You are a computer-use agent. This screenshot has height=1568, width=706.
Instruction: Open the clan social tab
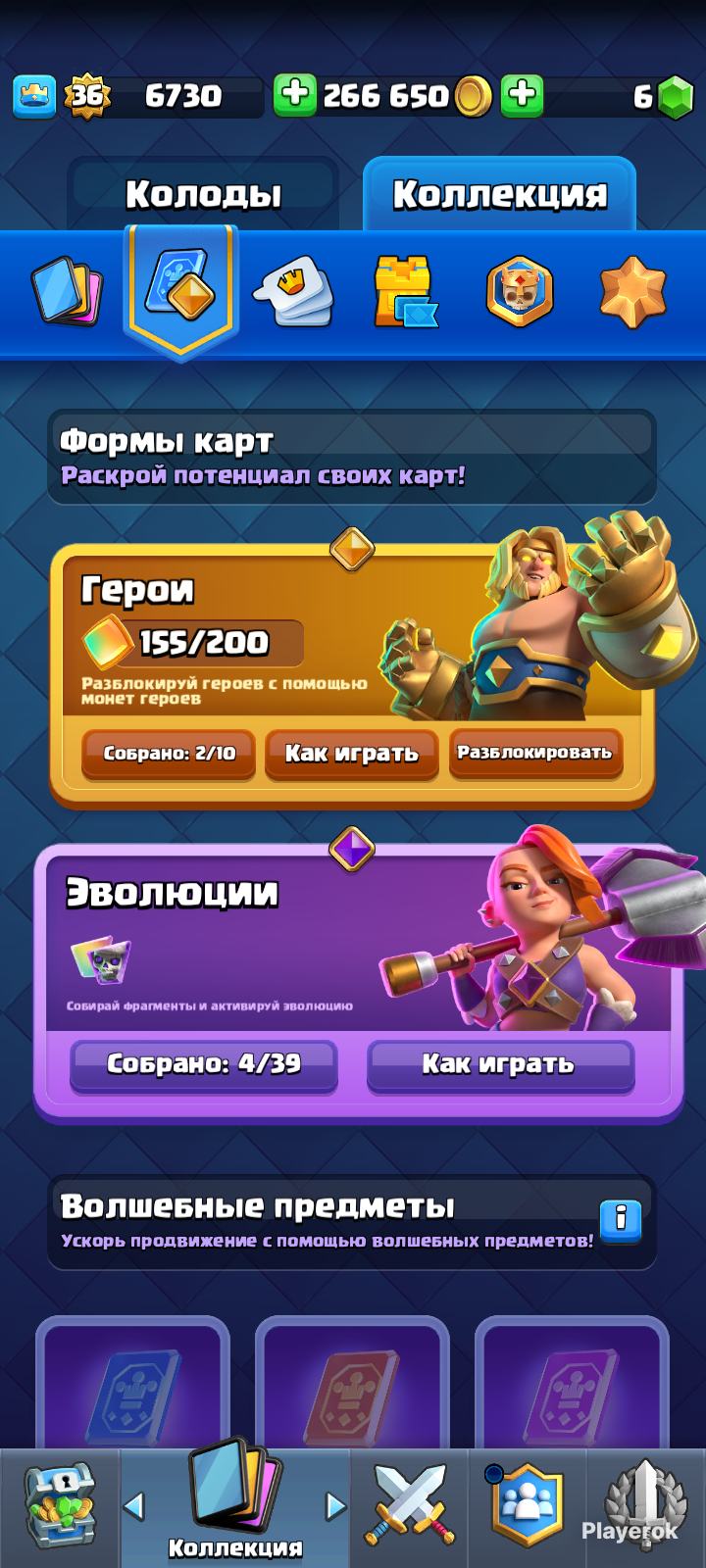click(528, 1507)
